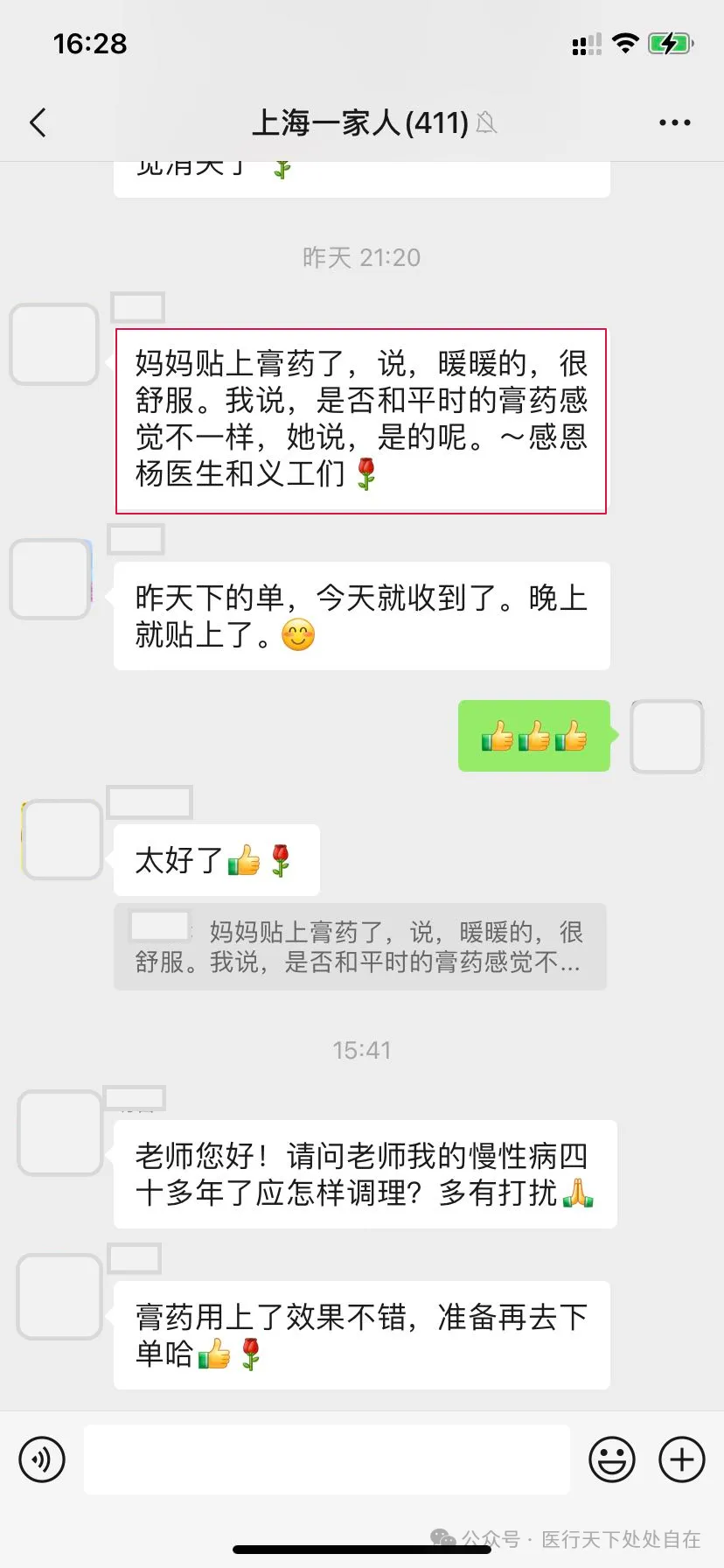Focus the message text field
The width and height of the screenshot is (724, 1568).
[327, 1459]
